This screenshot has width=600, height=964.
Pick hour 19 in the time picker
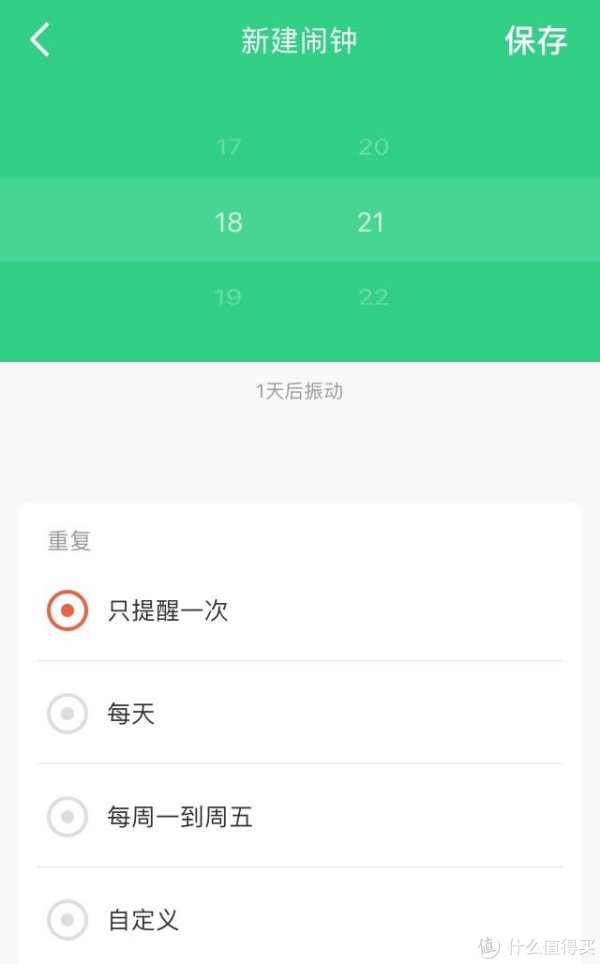[228, 298]
